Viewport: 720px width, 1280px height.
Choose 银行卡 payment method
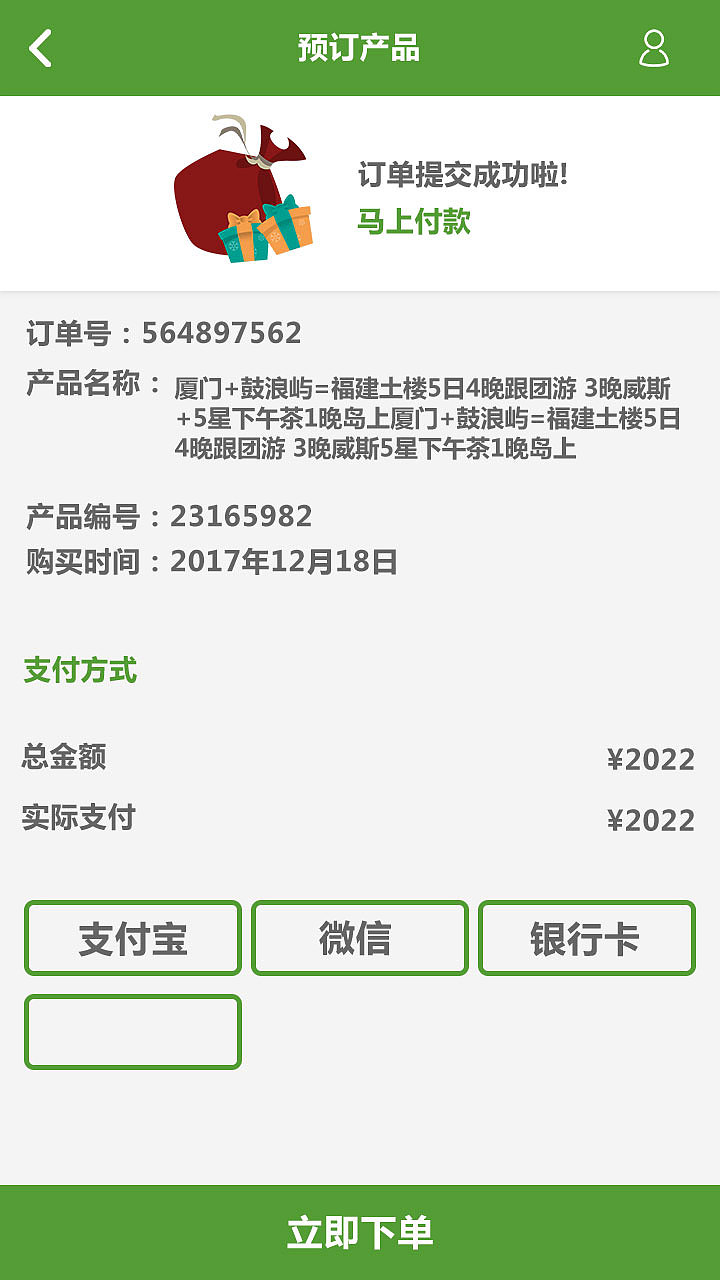pos(586,937)
